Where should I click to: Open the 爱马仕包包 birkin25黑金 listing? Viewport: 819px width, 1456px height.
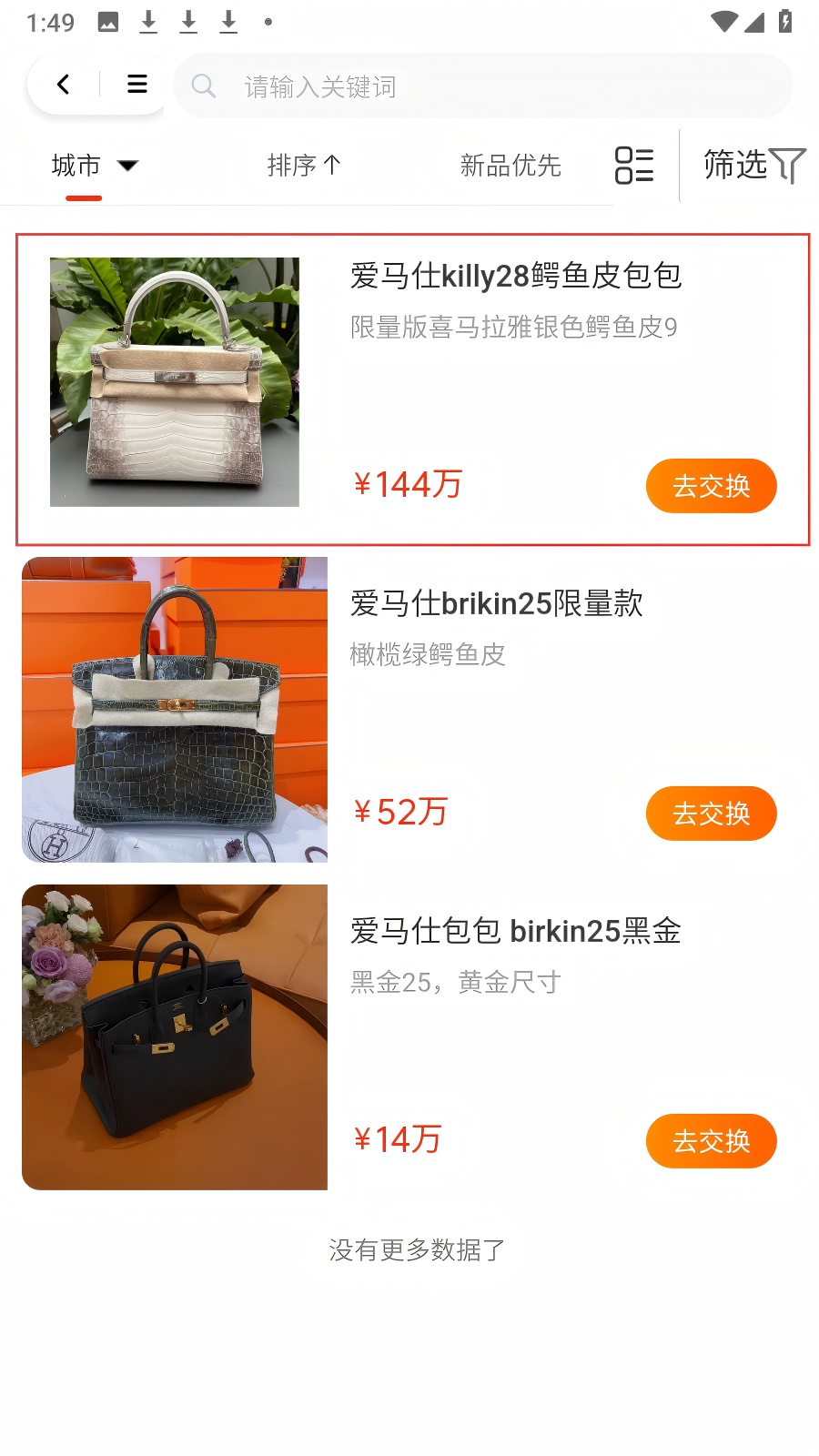[515, 932]
